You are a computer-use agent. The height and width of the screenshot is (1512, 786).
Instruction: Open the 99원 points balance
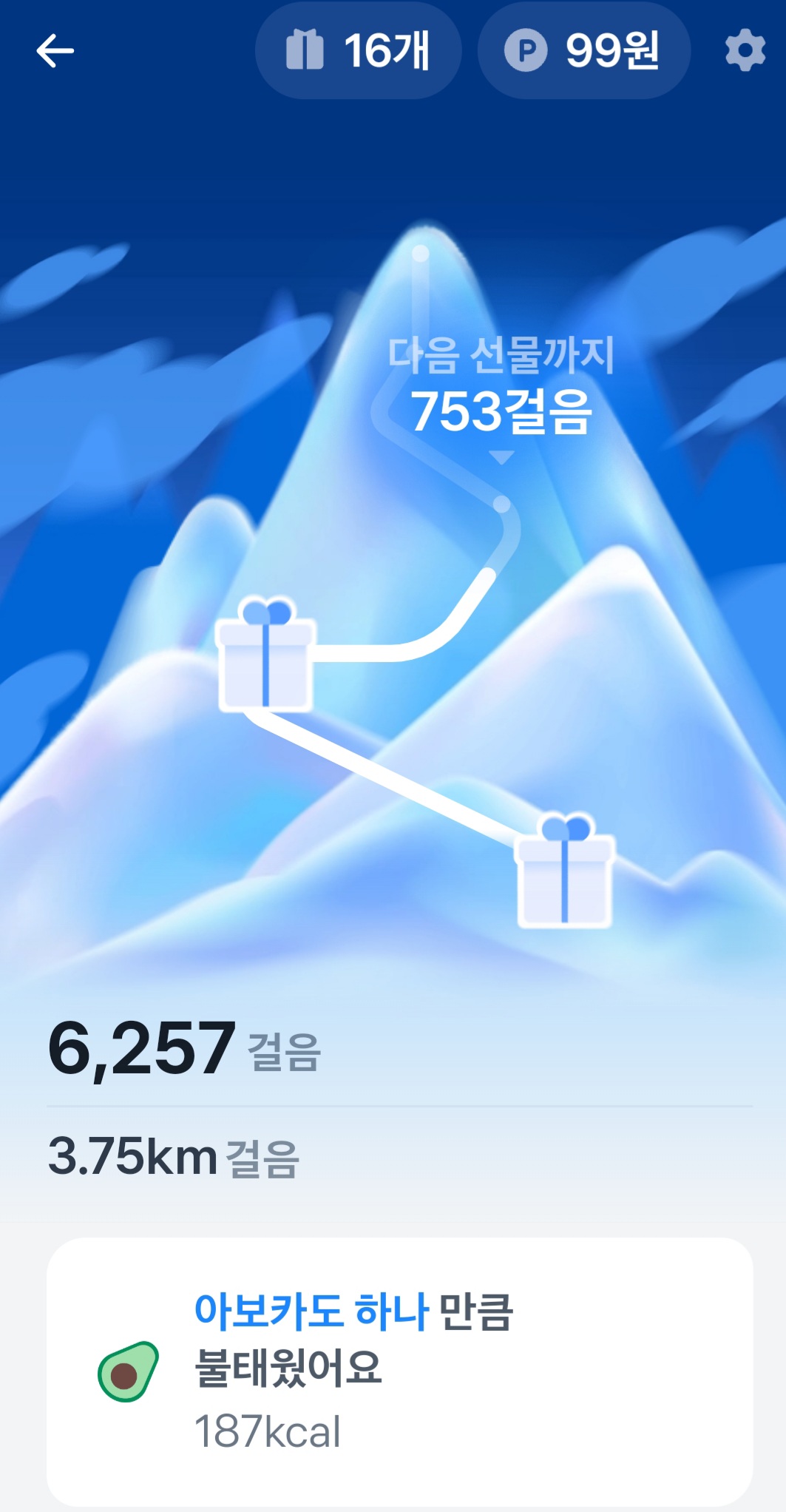point(583,51)
